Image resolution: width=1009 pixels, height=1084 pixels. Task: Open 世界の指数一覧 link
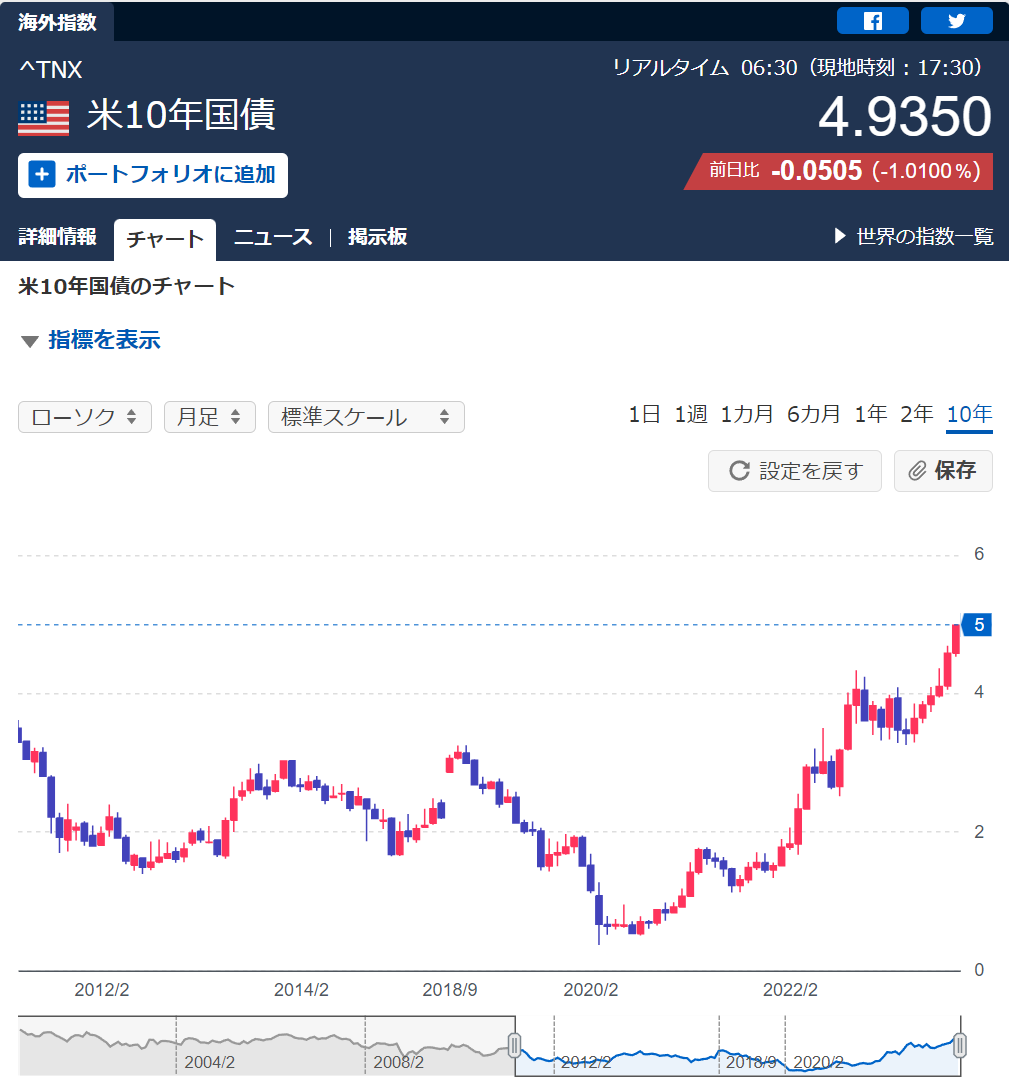coord(914,237)
